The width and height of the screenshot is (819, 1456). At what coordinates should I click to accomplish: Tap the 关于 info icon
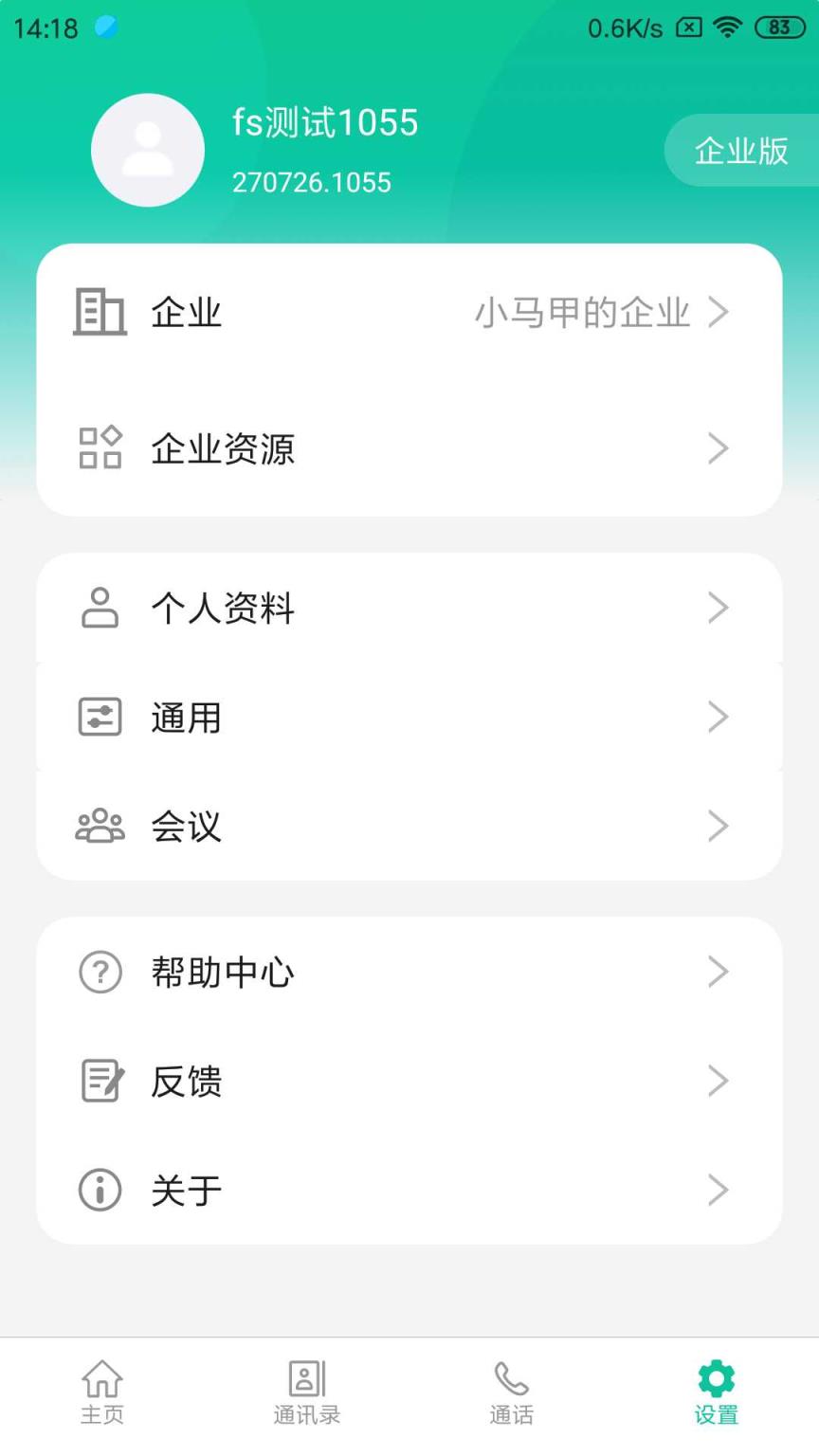(100, 1190)
